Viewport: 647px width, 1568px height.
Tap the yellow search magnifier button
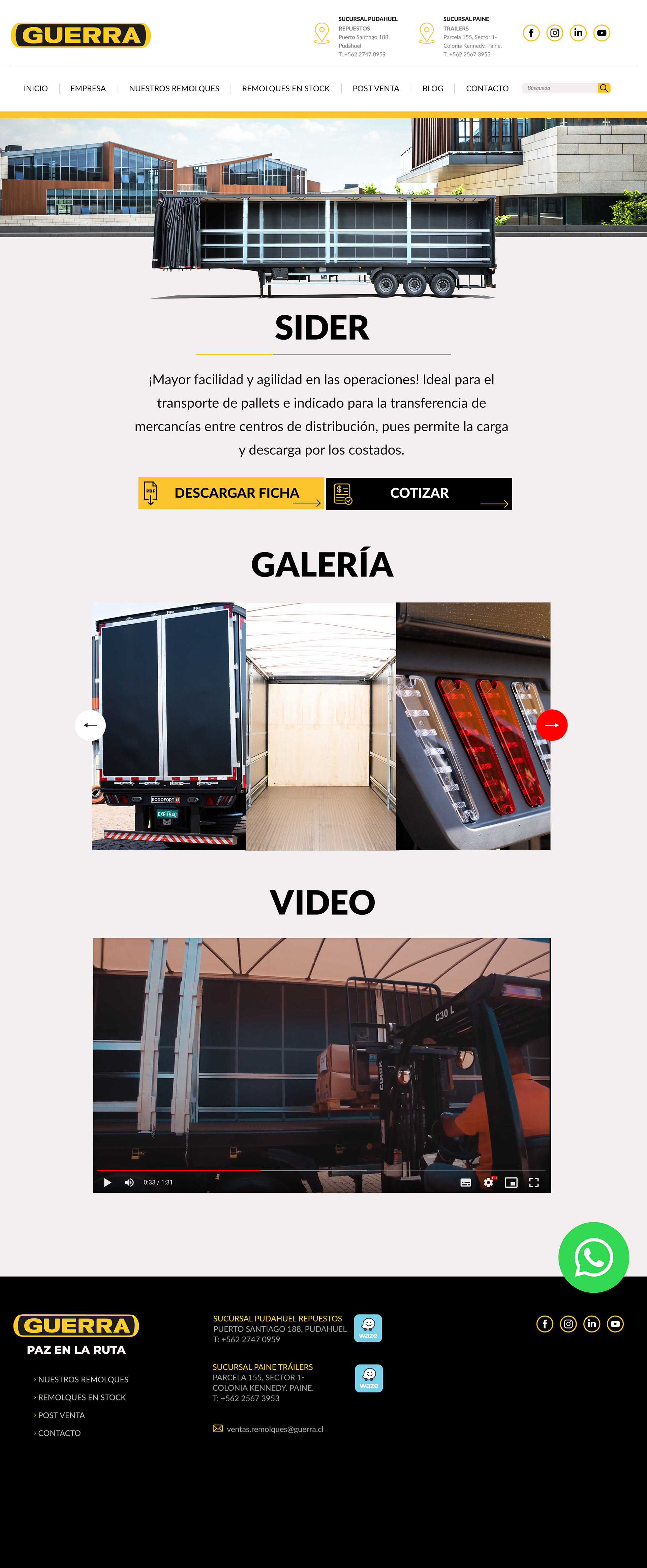[x=604, y=88]
